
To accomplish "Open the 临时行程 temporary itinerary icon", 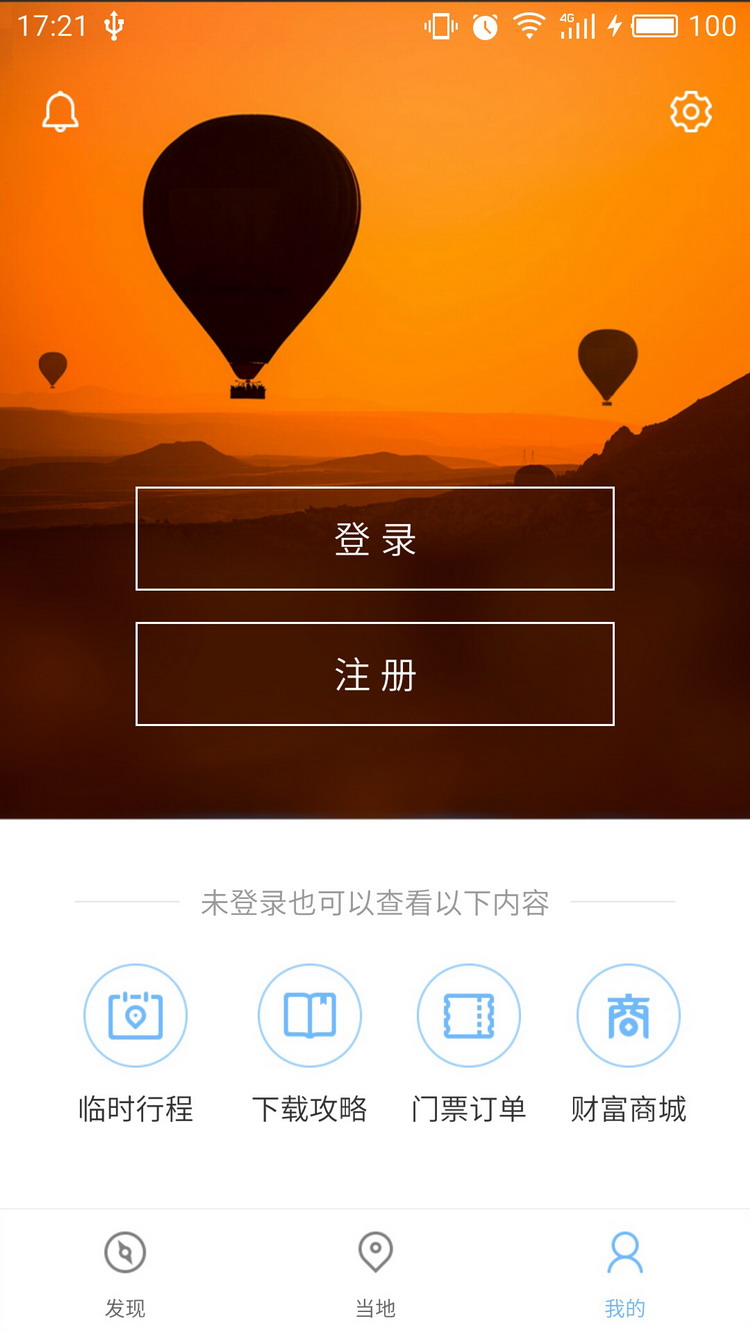I will pos(135,1015).
